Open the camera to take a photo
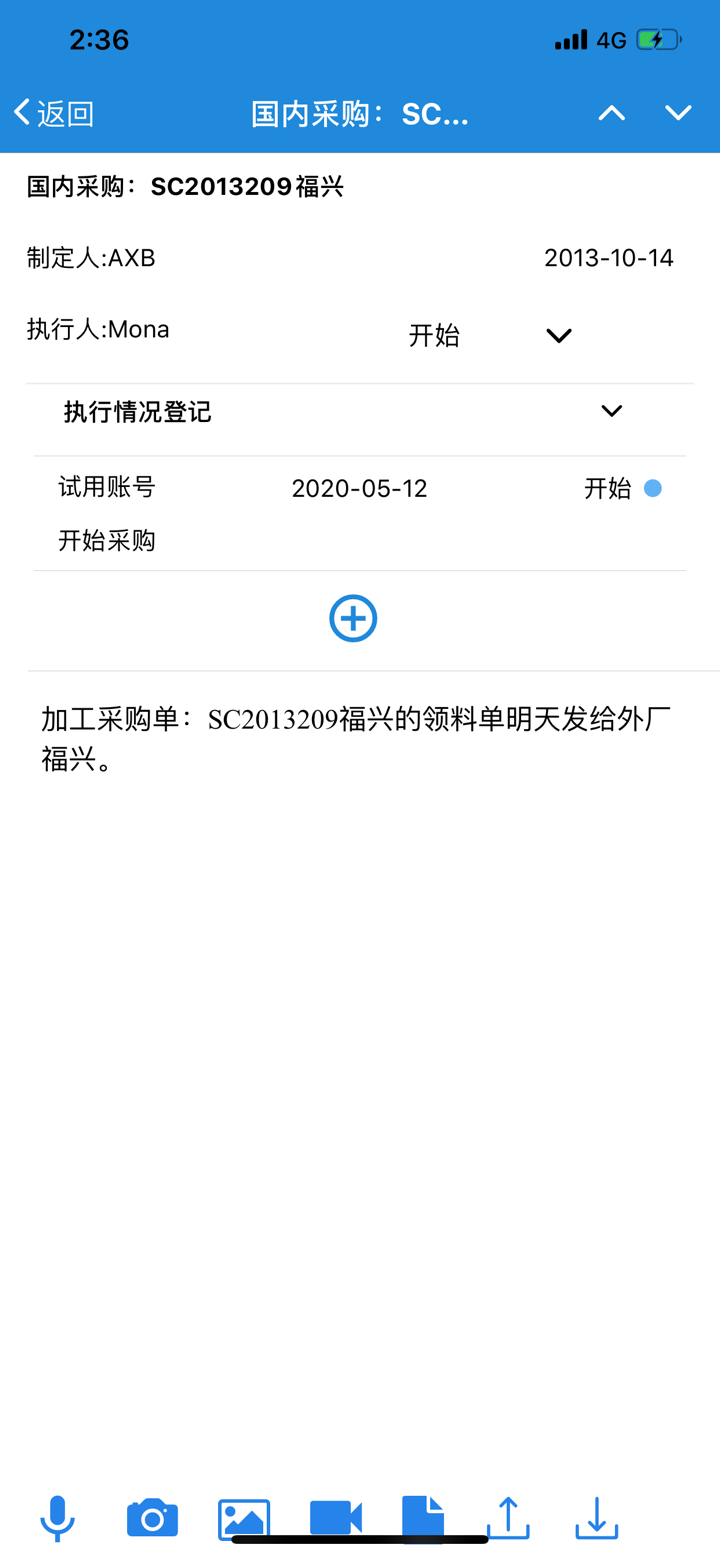 (151, 1519)
